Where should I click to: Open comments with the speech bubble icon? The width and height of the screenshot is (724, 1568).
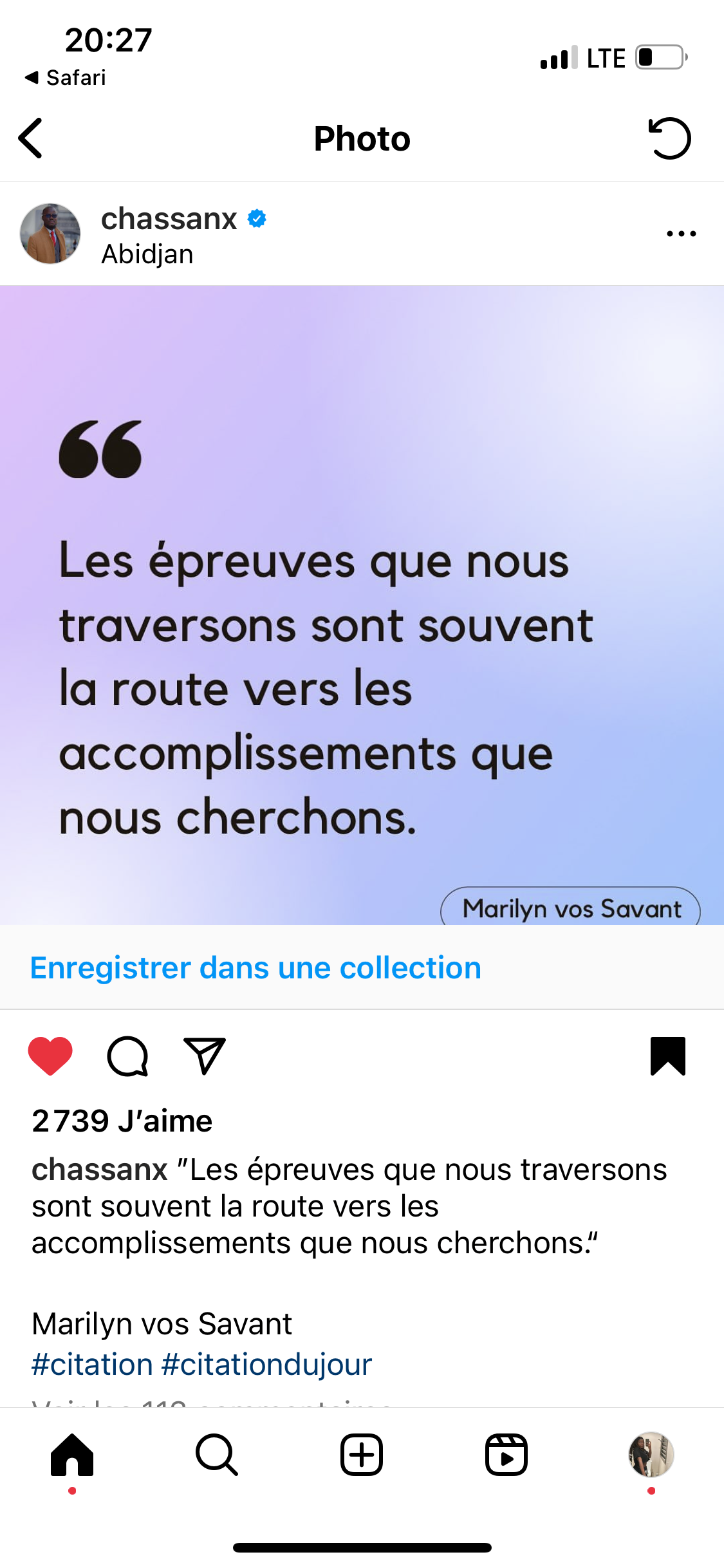coord(127,1056)
